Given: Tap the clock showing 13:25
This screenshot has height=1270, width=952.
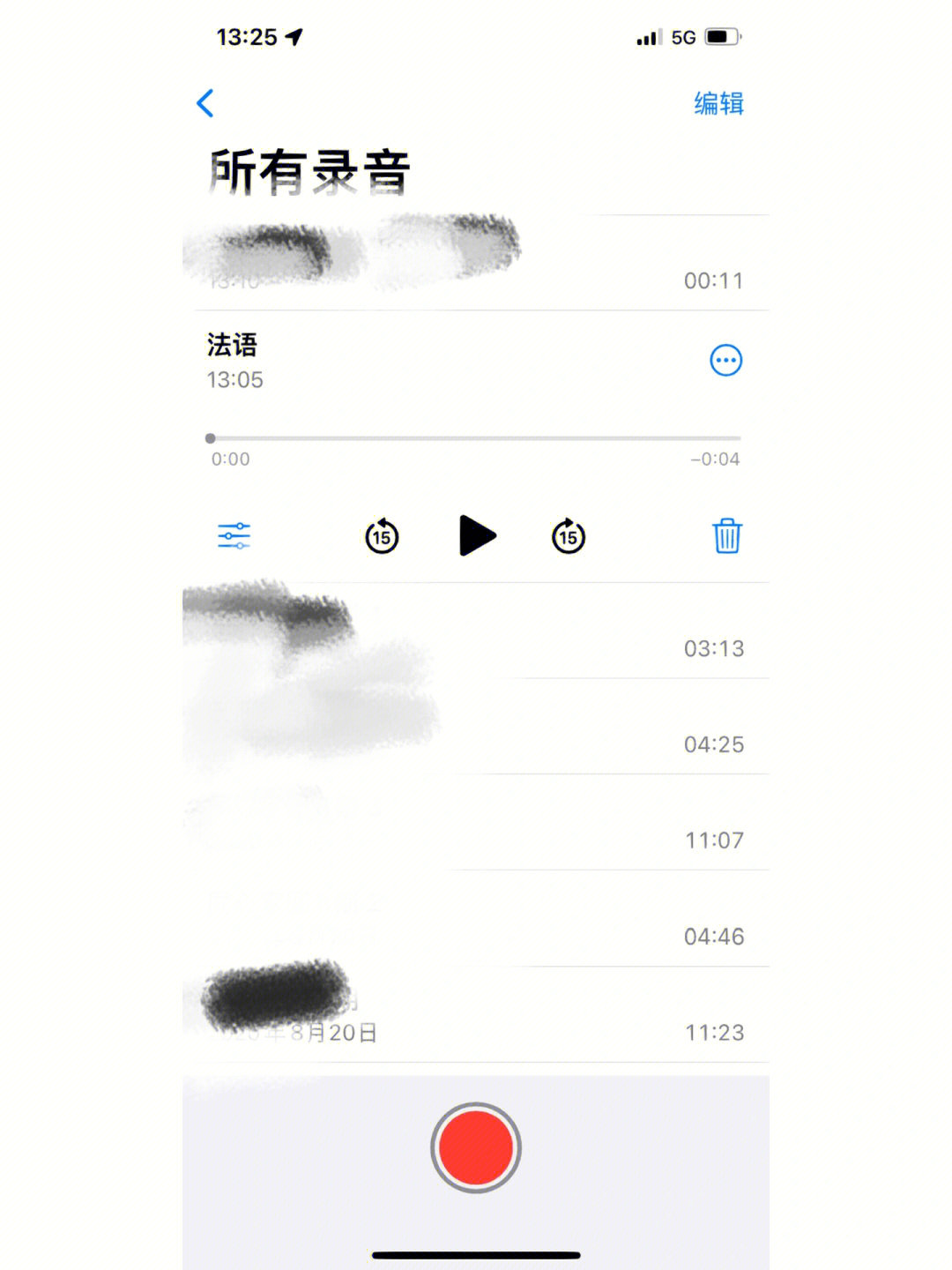Looking at the screenshot, I should 247,37.
